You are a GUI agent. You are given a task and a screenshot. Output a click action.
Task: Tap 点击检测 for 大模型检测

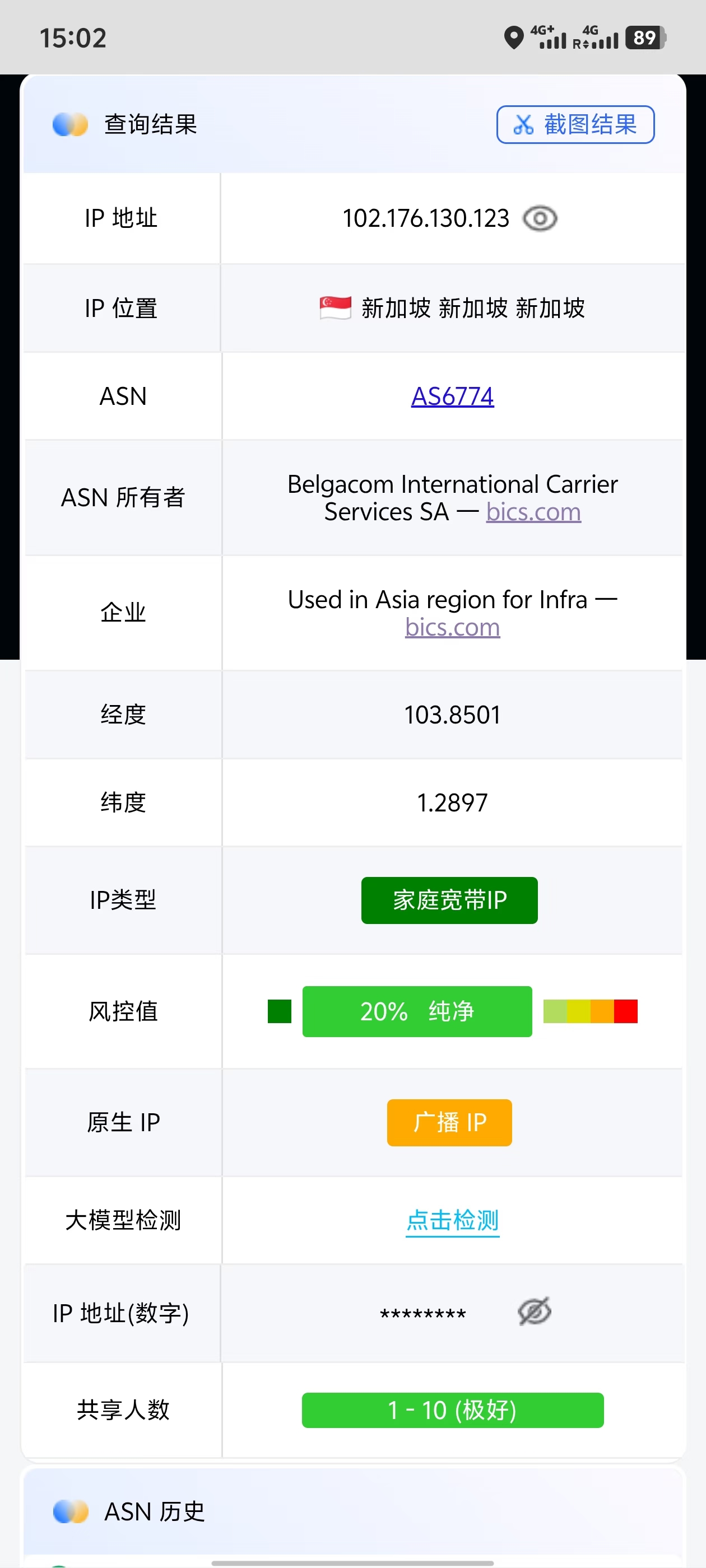pos(452,1220)
